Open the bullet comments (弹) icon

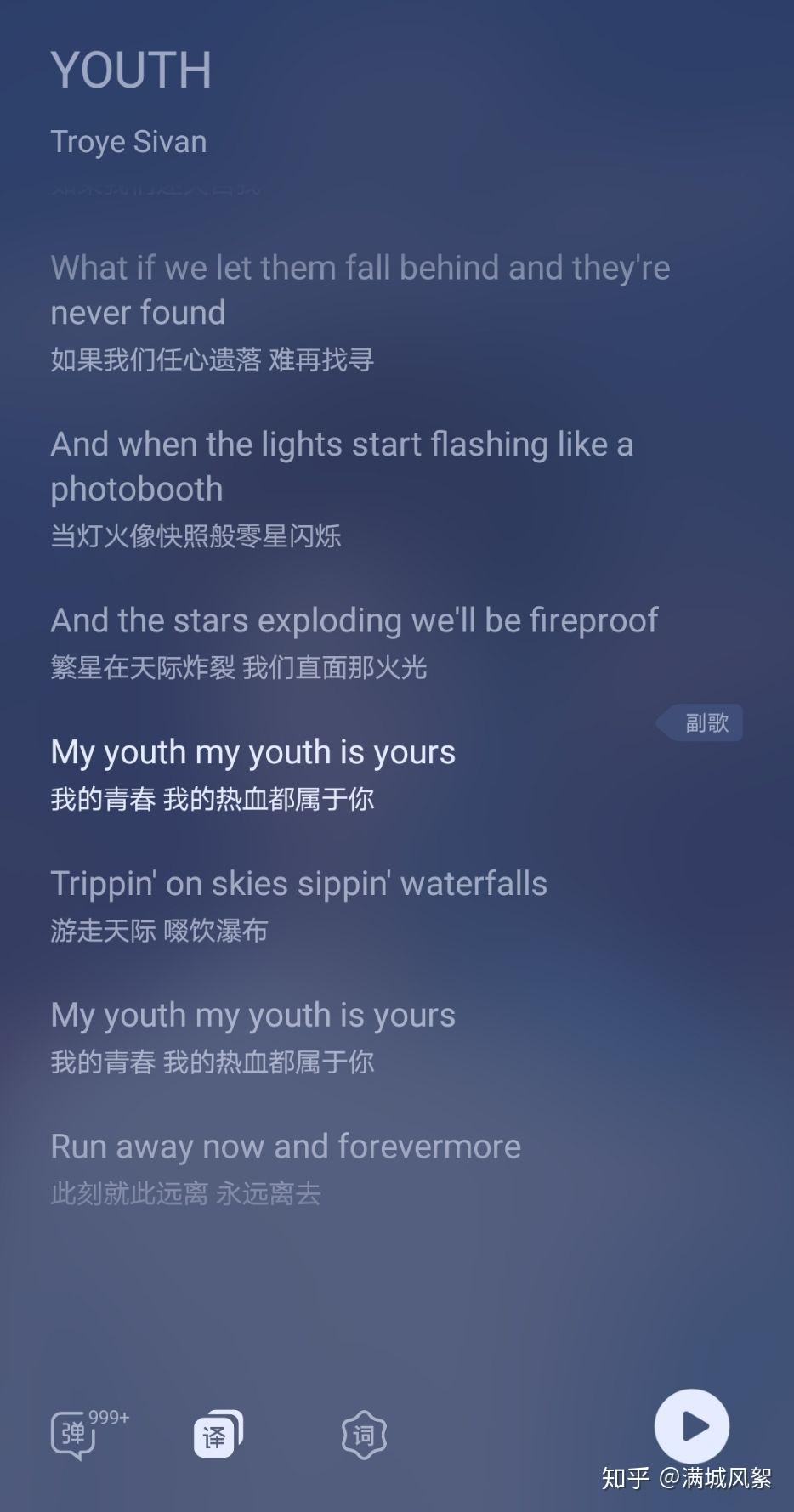[75, 1435]
